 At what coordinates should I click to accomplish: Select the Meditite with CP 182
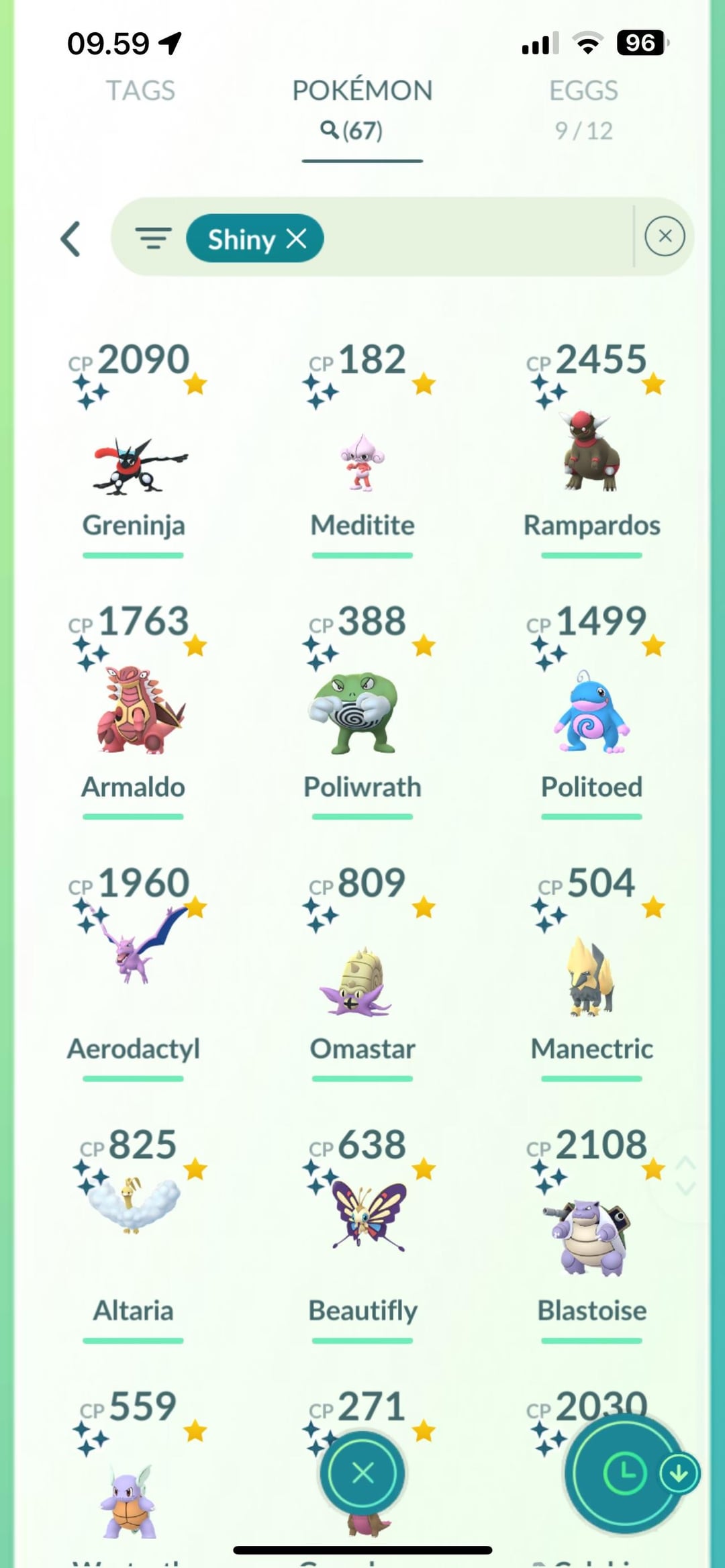(362, 463)
